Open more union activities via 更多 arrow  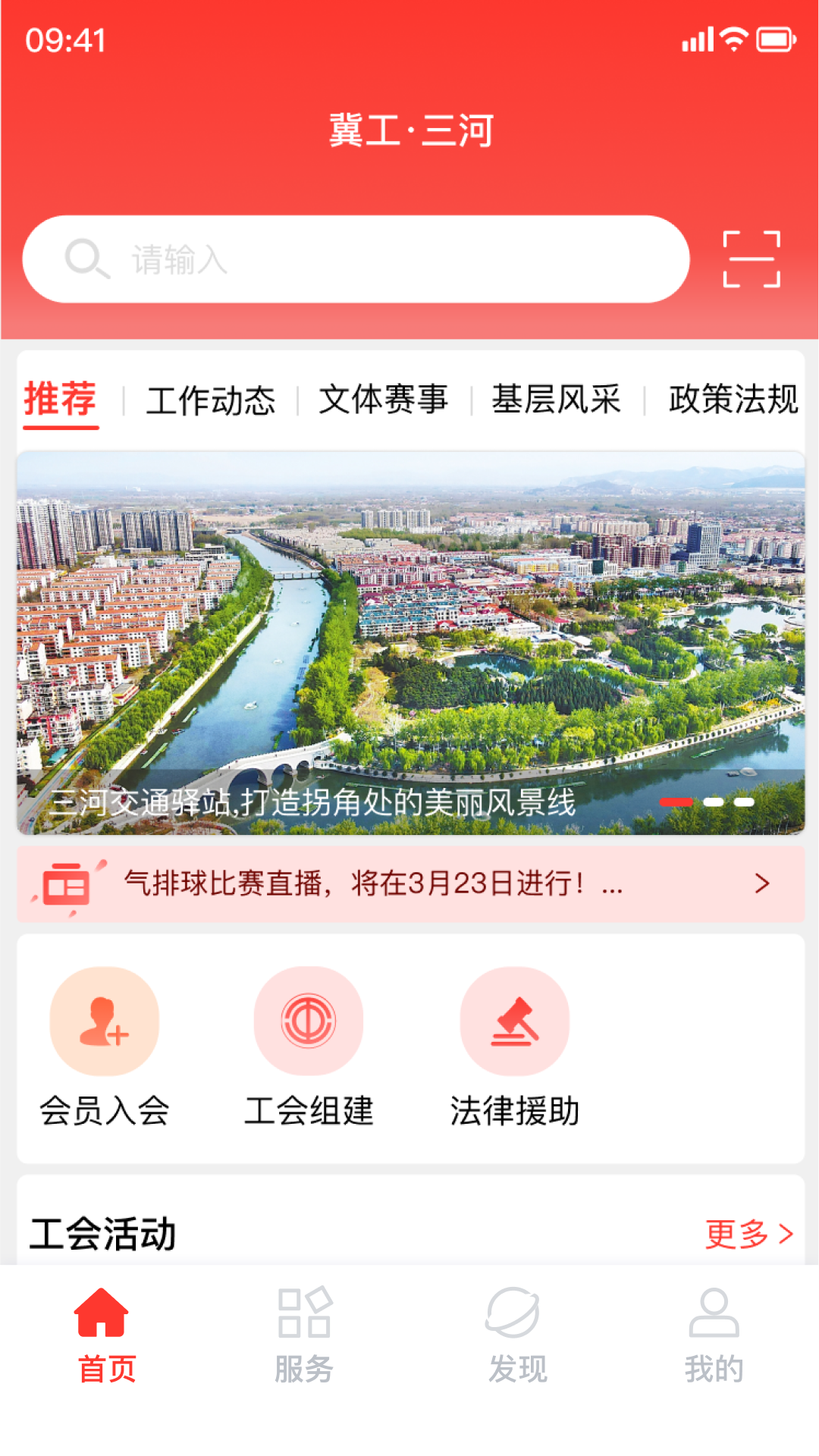tap(751, 1232)
